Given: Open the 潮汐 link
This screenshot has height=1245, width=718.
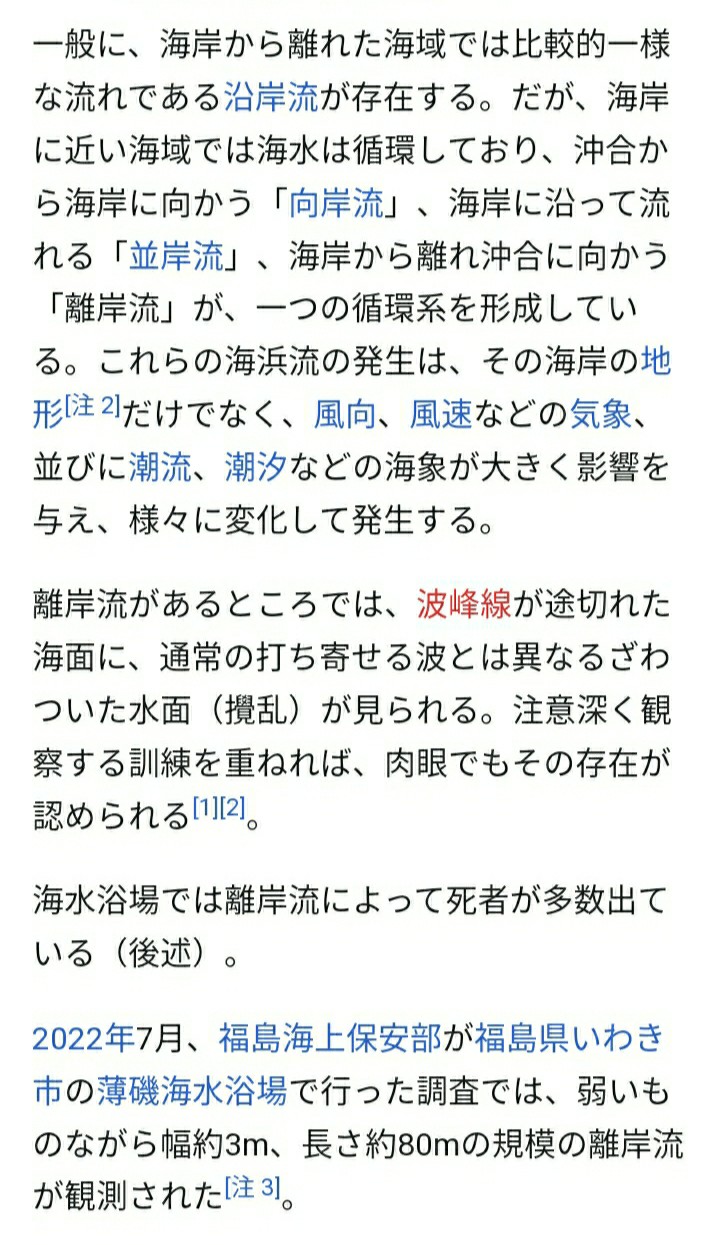Looking at the screenshot, I should [256, 465].
